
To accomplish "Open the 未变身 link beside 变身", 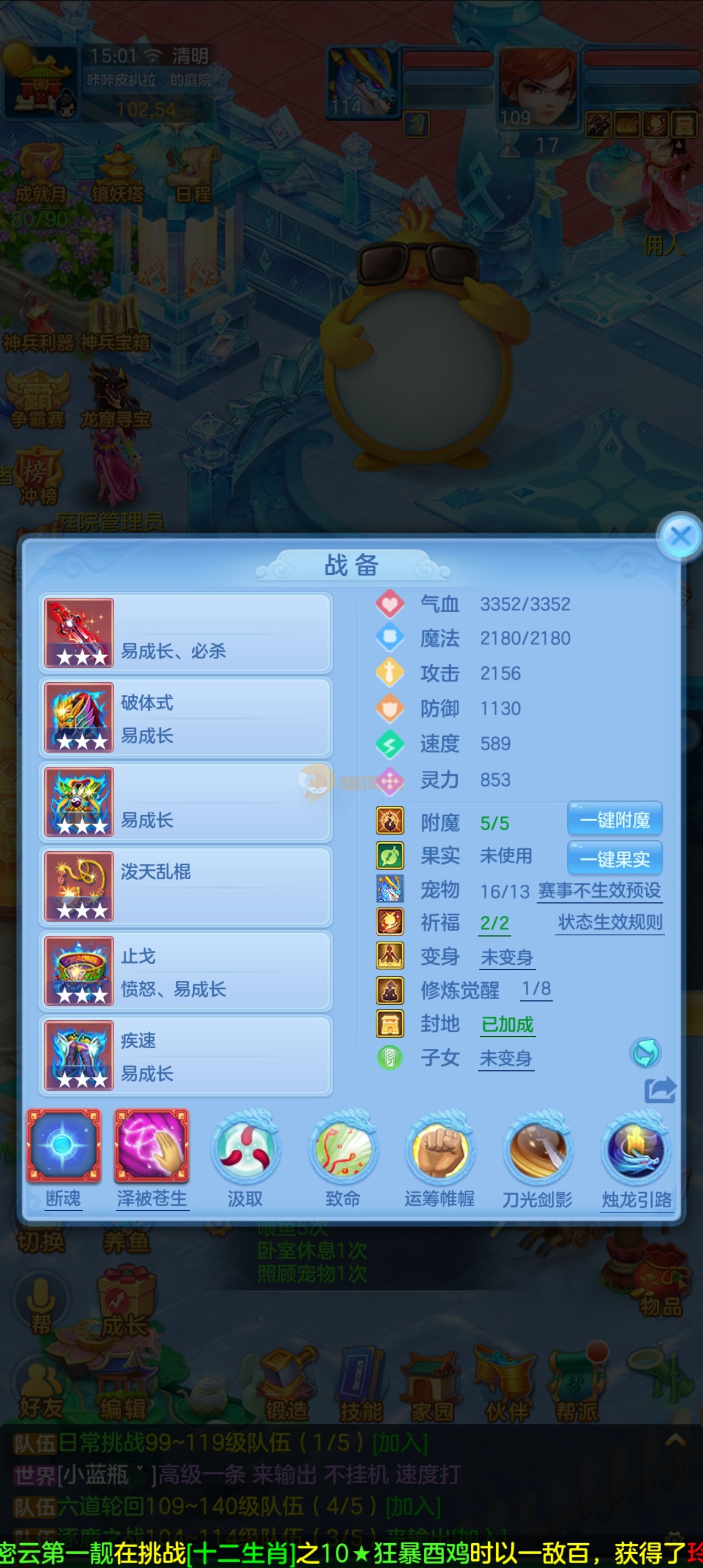I will pyautogui.click(x=506, y=957).
